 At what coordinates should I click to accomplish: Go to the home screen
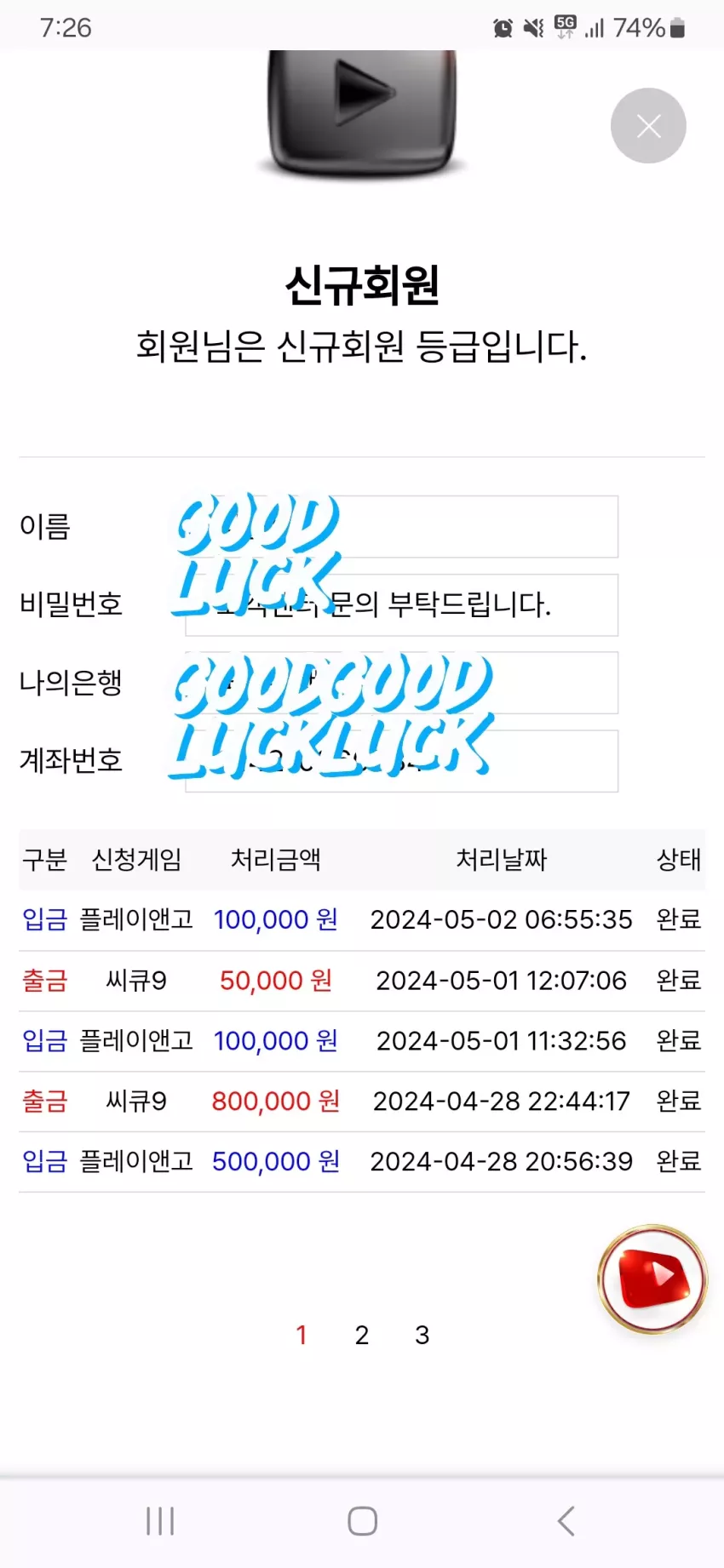tap(362, 1521)
